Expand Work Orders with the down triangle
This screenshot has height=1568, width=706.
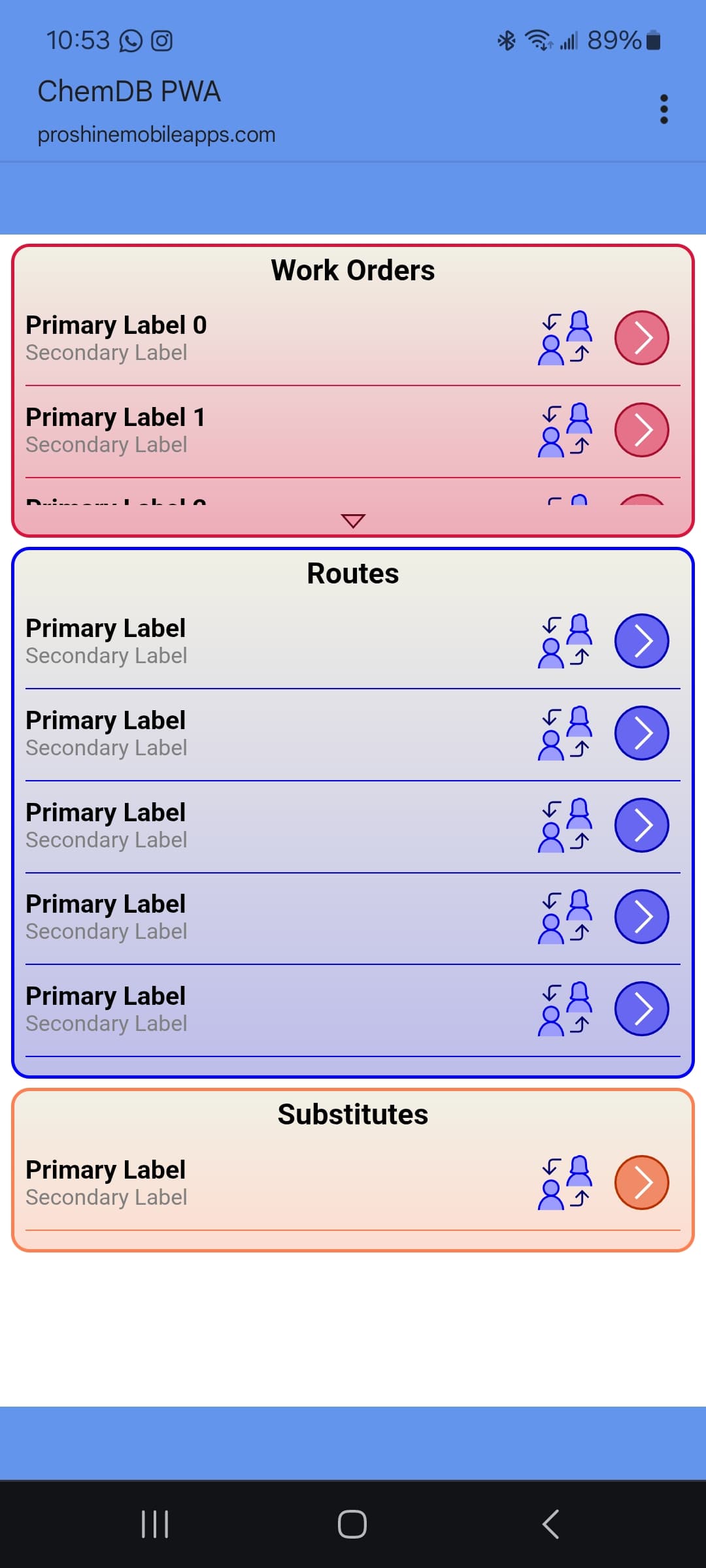[x=353, y=521]
